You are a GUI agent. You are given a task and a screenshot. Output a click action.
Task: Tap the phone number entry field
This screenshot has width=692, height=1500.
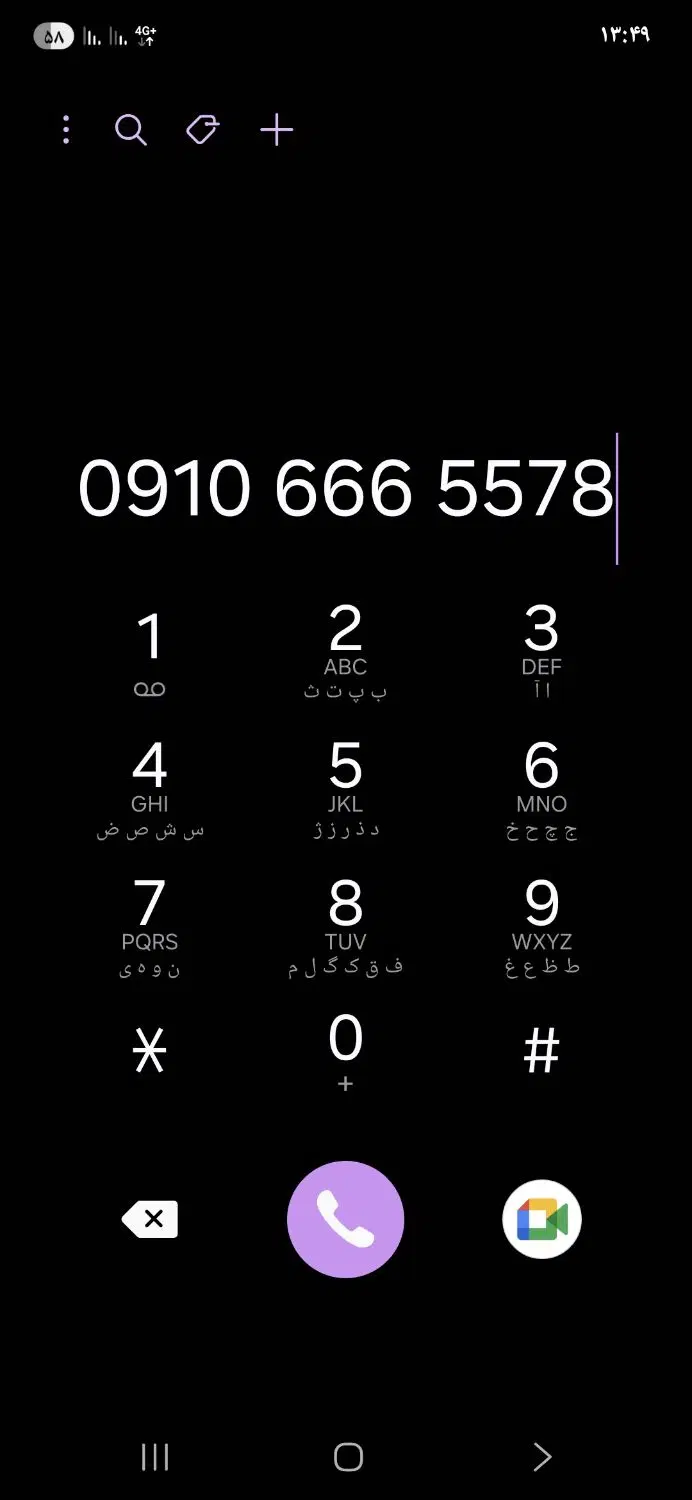(346, 490)
